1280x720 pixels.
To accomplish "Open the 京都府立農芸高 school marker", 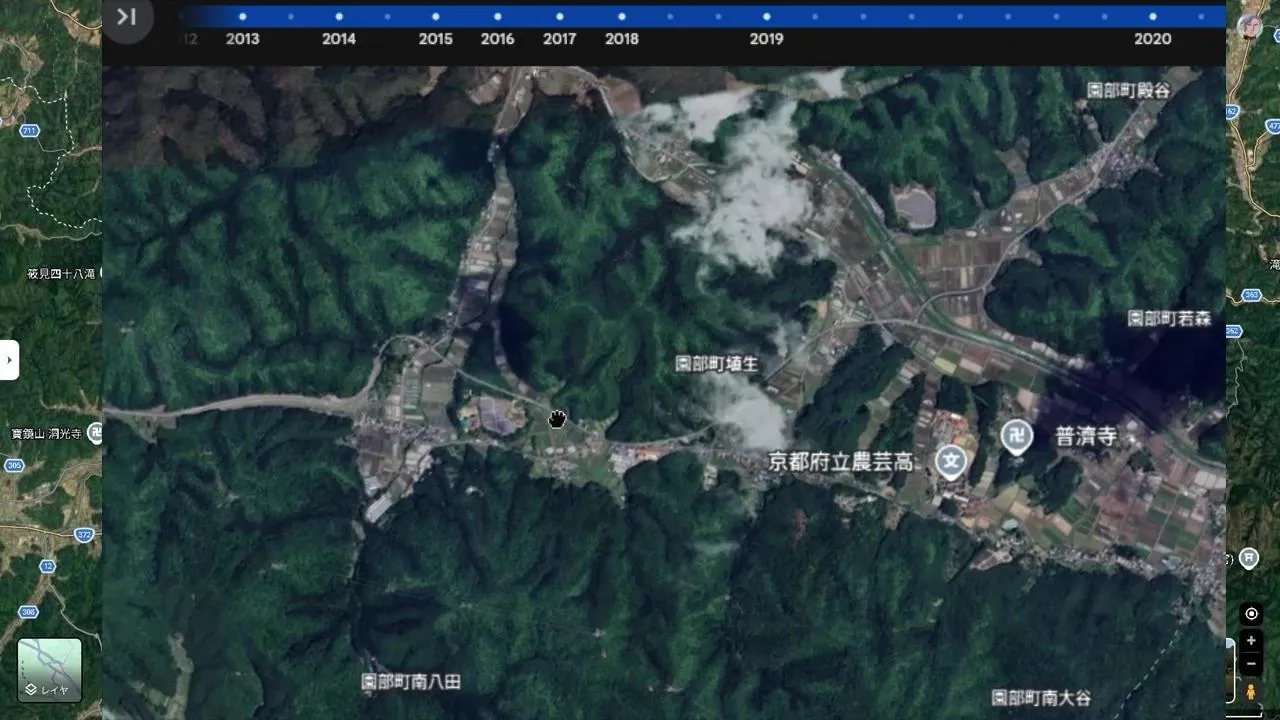I will pyautogui.click(x=951, y=461).
